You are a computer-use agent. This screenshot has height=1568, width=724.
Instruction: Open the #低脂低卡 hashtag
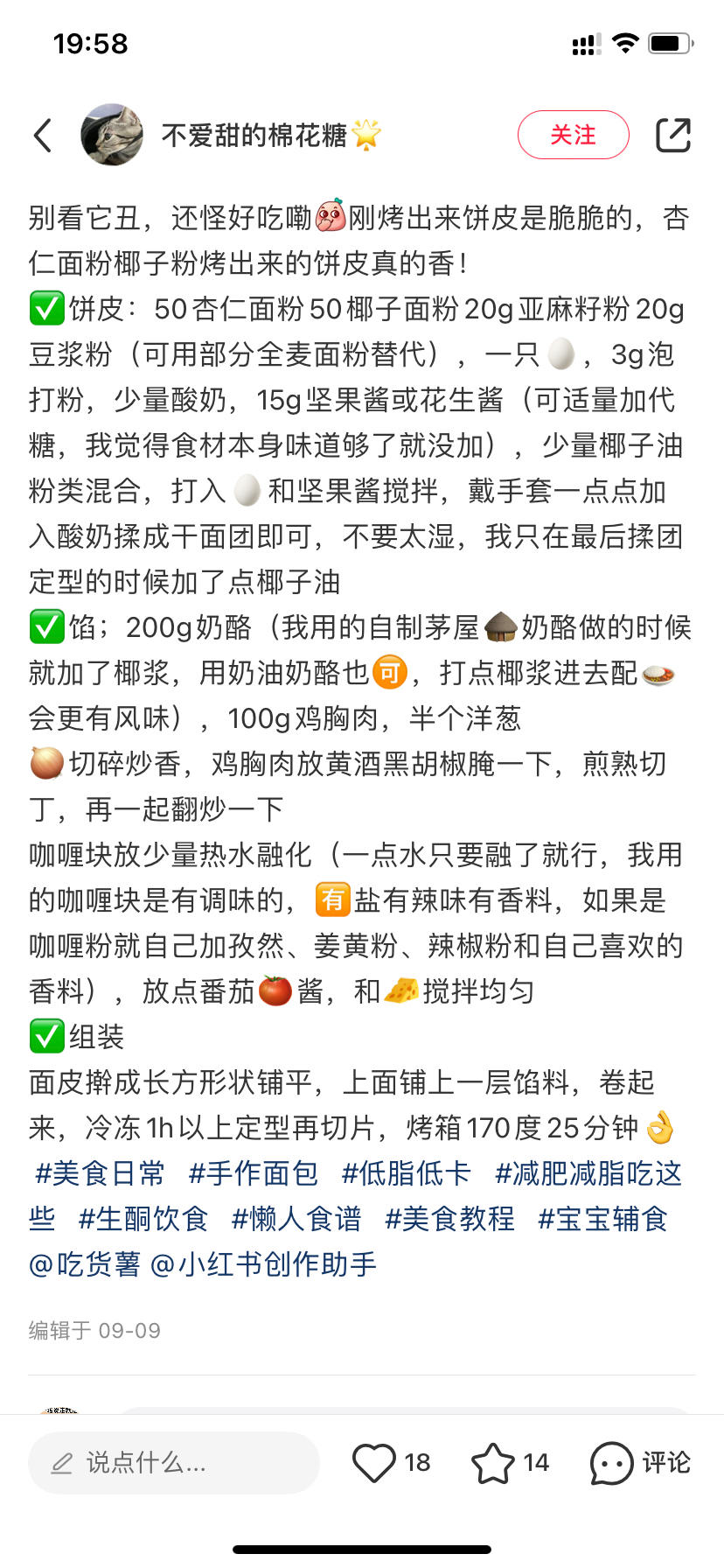click(407, 1173)
